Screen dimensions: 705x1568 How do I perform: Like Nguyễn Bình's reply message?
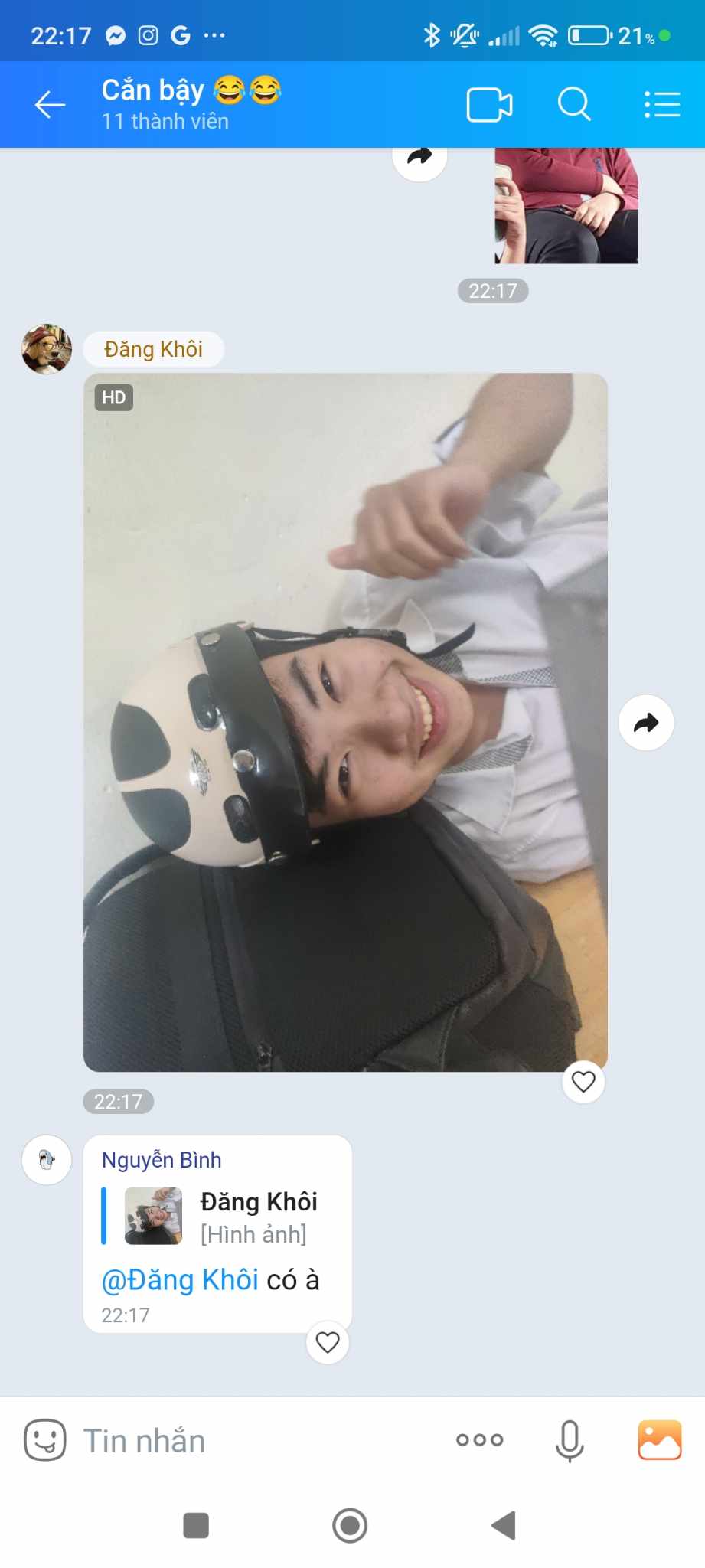pos(328,1342)
